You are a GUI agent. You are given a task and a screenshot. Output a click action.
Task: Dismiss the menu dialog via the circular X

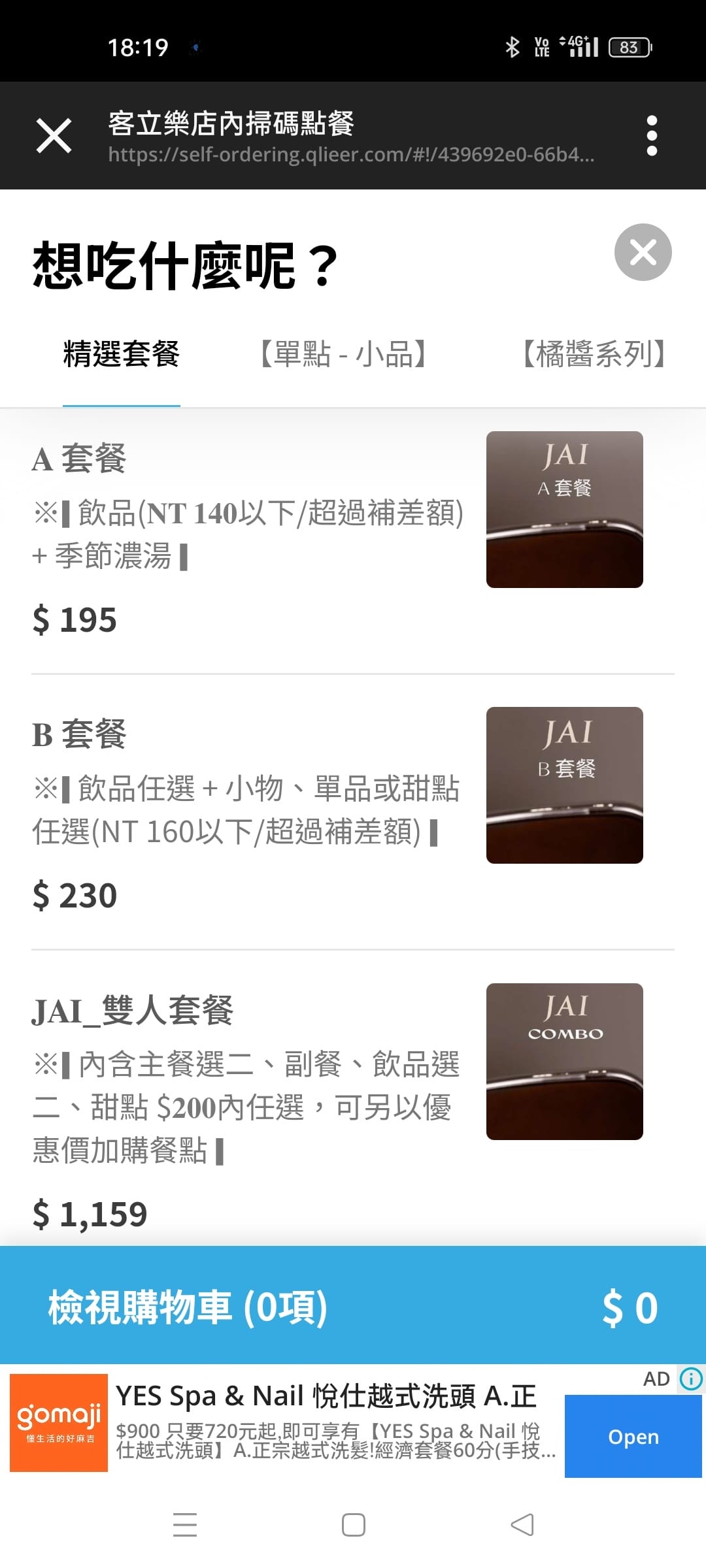click(643, 252)
